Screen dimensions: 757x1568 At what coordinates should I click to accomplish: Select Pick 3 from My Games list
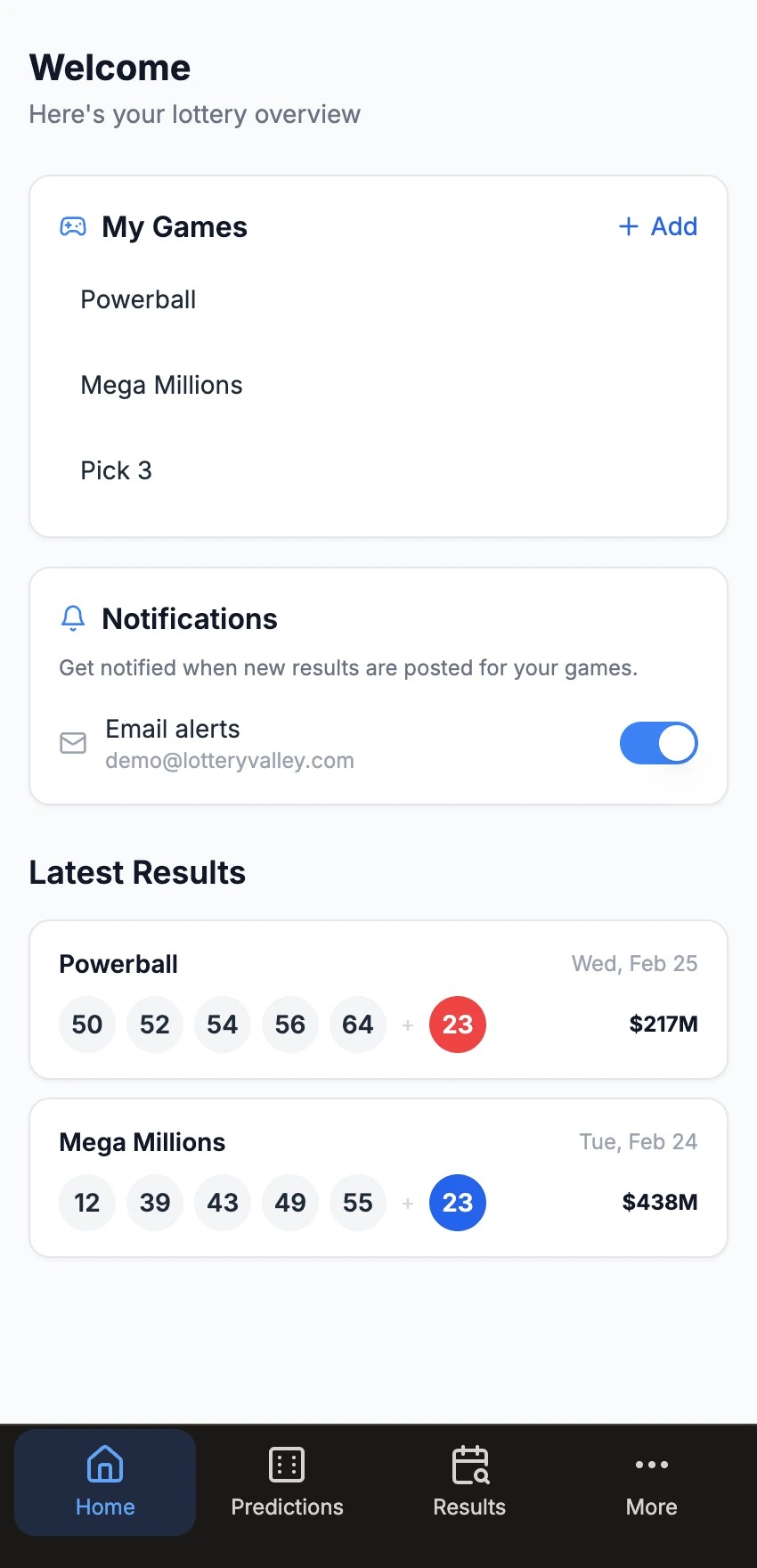(x=116, y=470)
